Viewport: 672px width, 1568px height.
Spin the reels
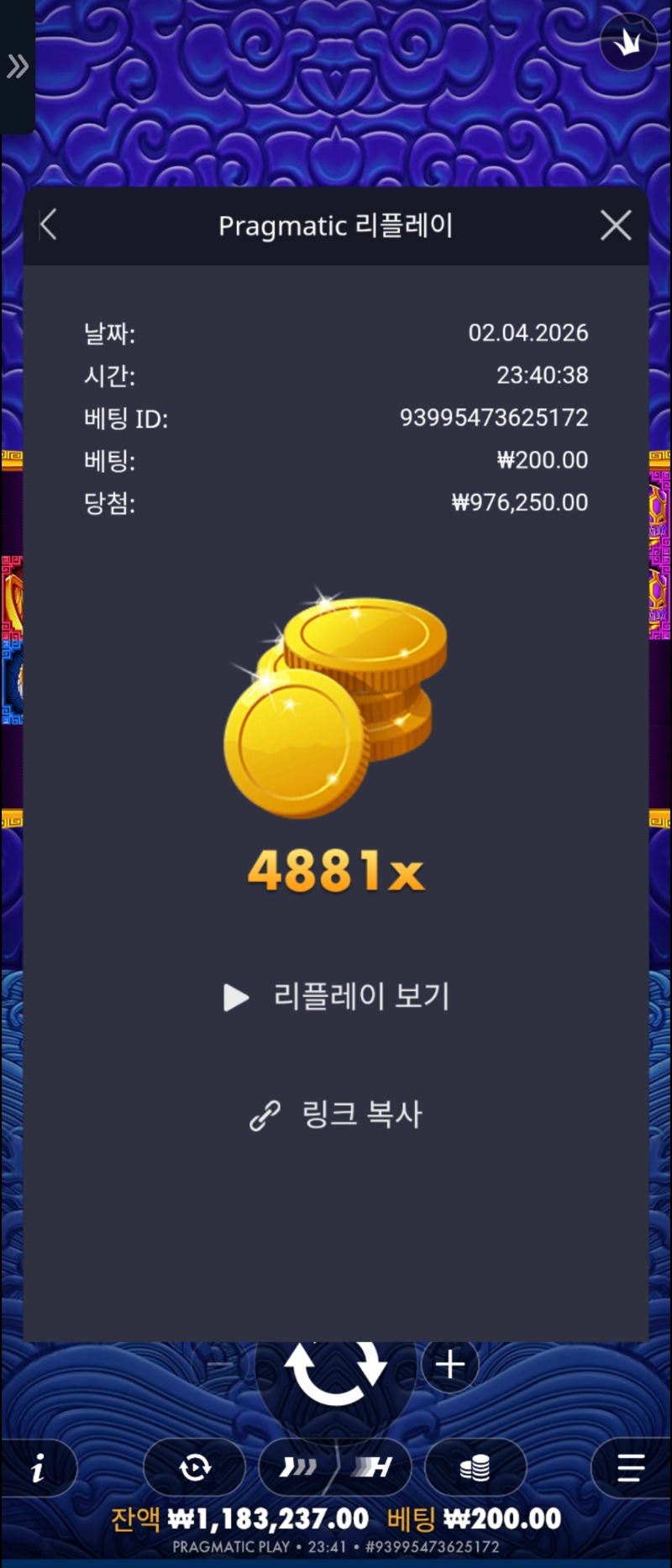336,1371
